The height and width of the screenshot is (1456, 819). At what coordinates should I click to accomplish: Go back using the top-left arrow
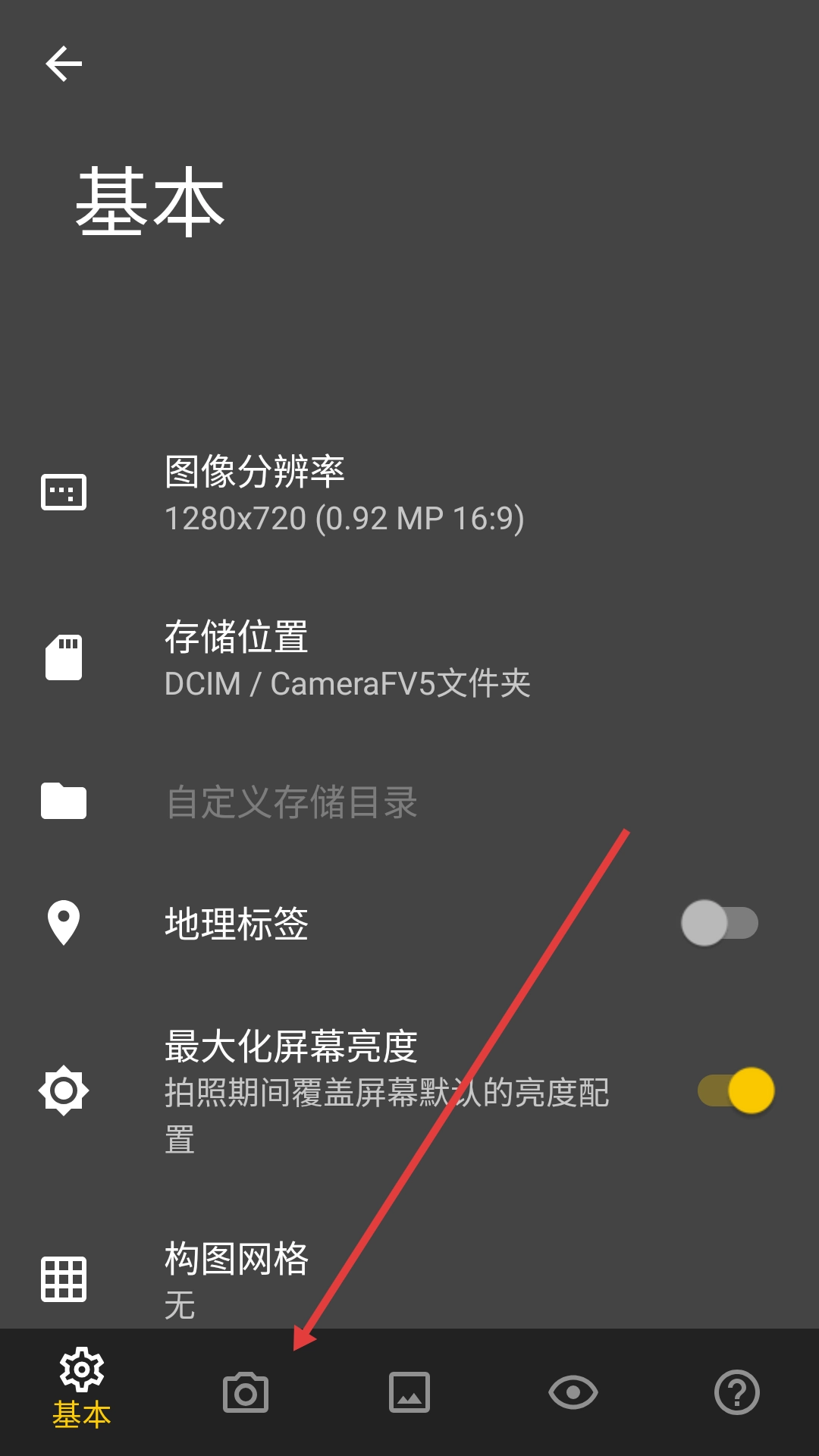[x=64, y=63]
